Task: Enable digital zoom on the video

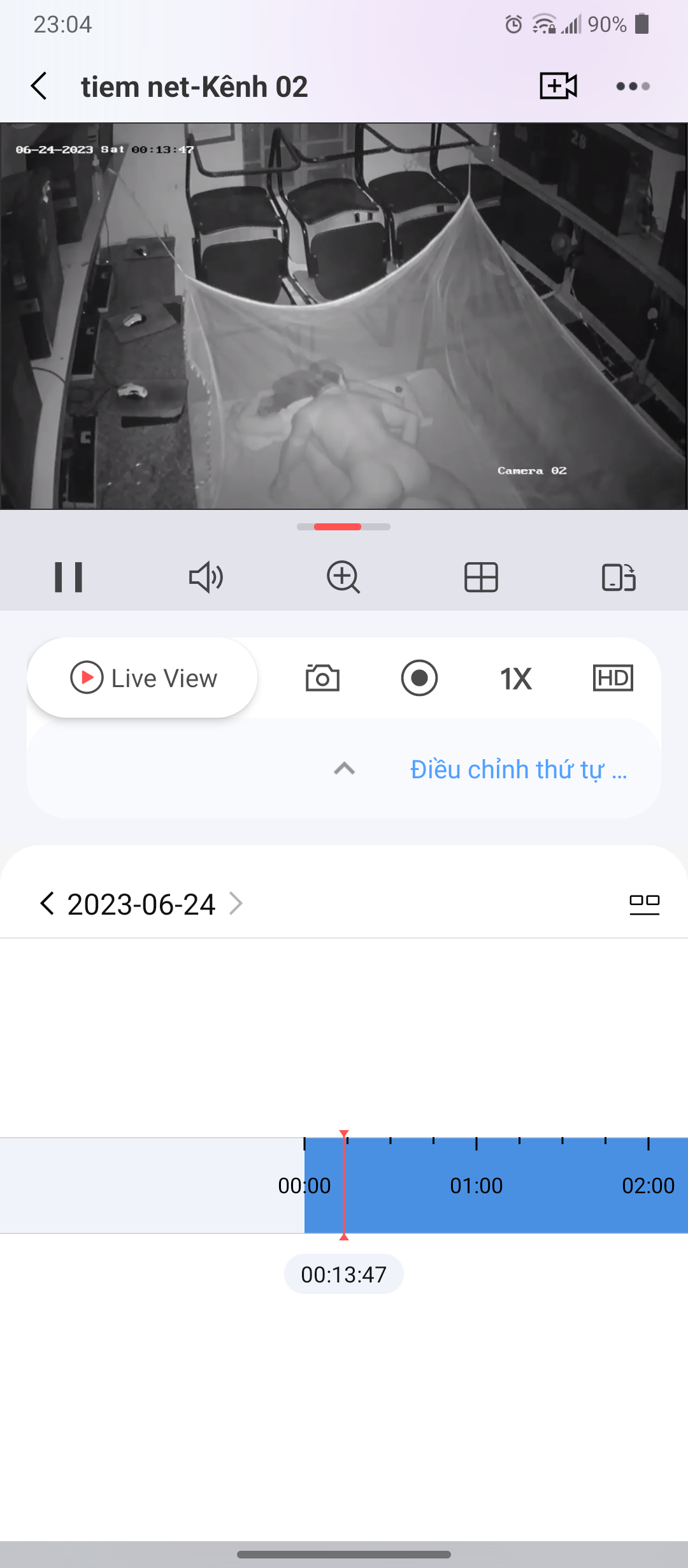Action: click(x=343, y=577)
